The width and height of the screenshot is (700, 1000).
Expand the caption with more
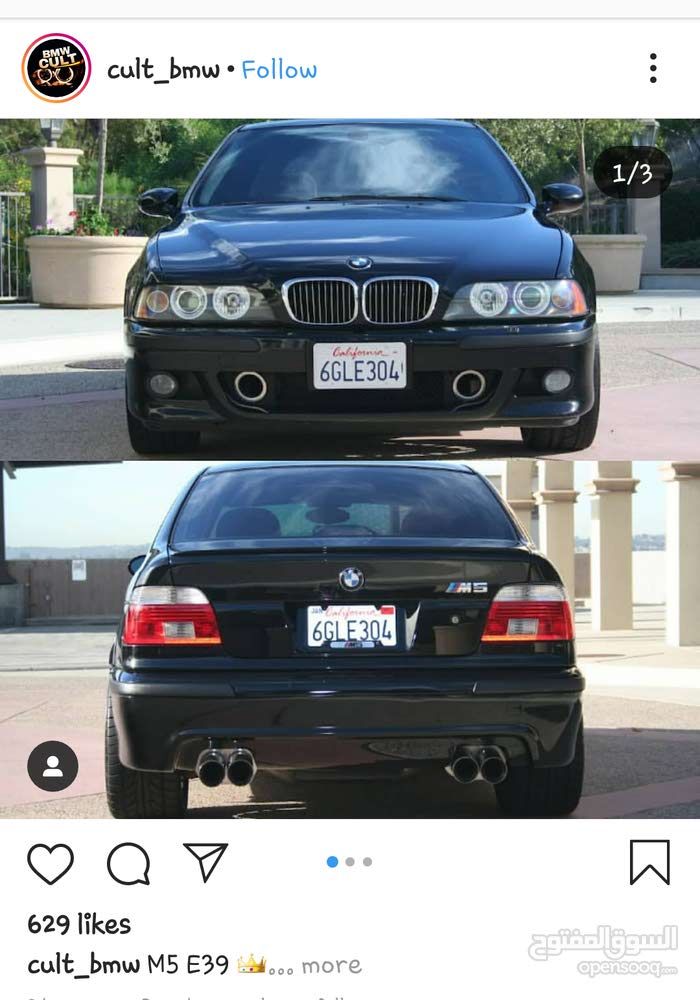pyautogui.click(x=331, y=965)
